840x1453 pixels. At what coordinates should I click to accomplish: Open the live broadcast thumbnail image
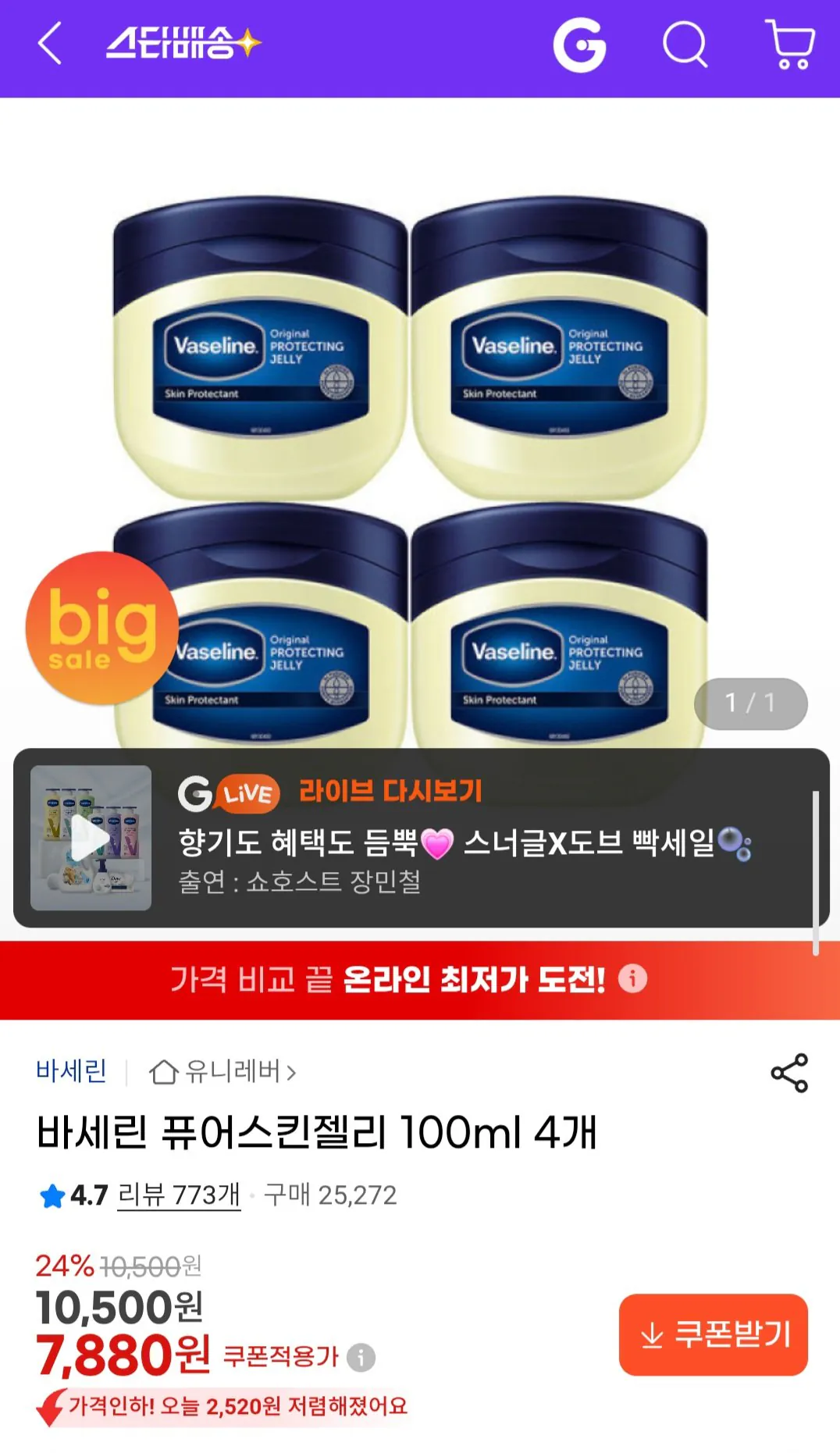pos(91,839)
